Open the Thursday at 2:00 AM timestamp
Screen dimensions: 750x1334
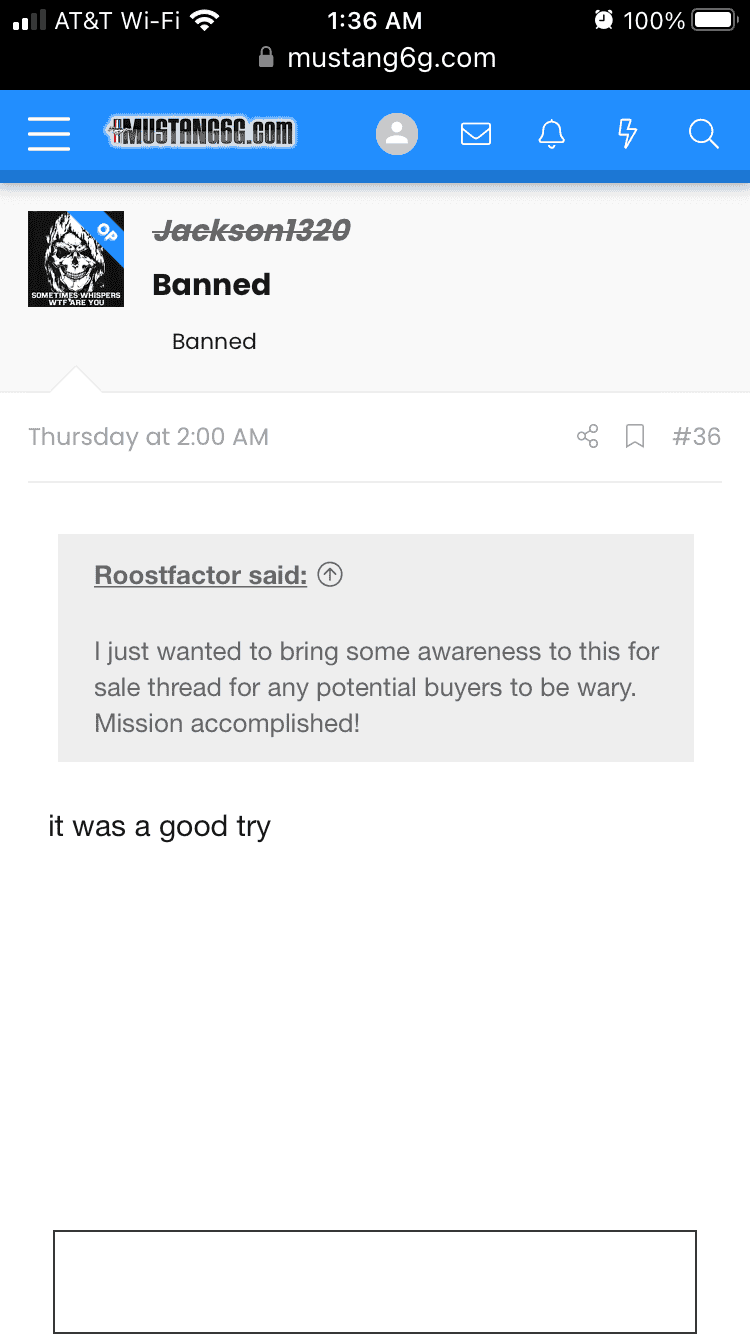click(x=149, y=437)
